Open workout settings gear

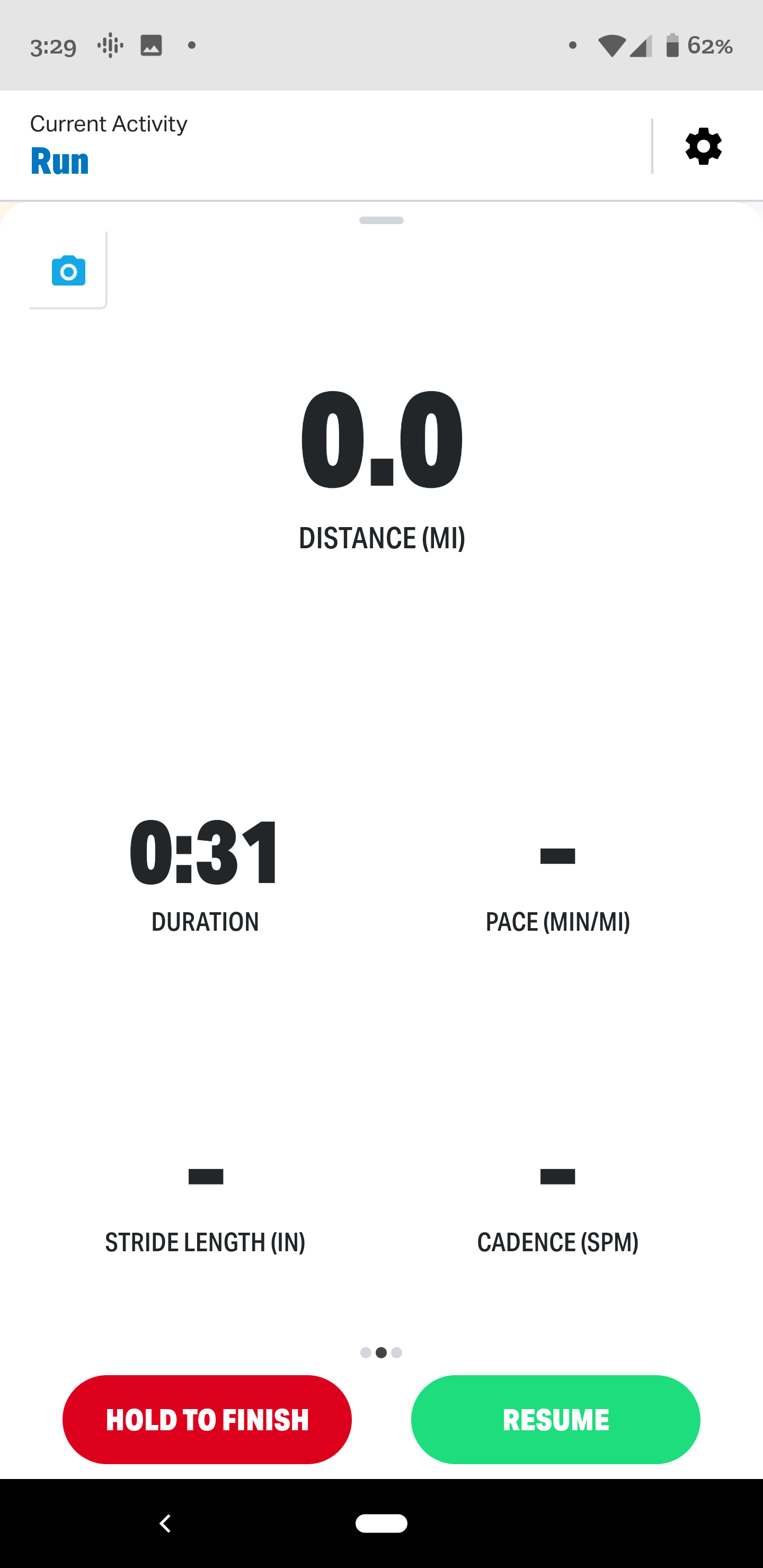click(703, 146)
